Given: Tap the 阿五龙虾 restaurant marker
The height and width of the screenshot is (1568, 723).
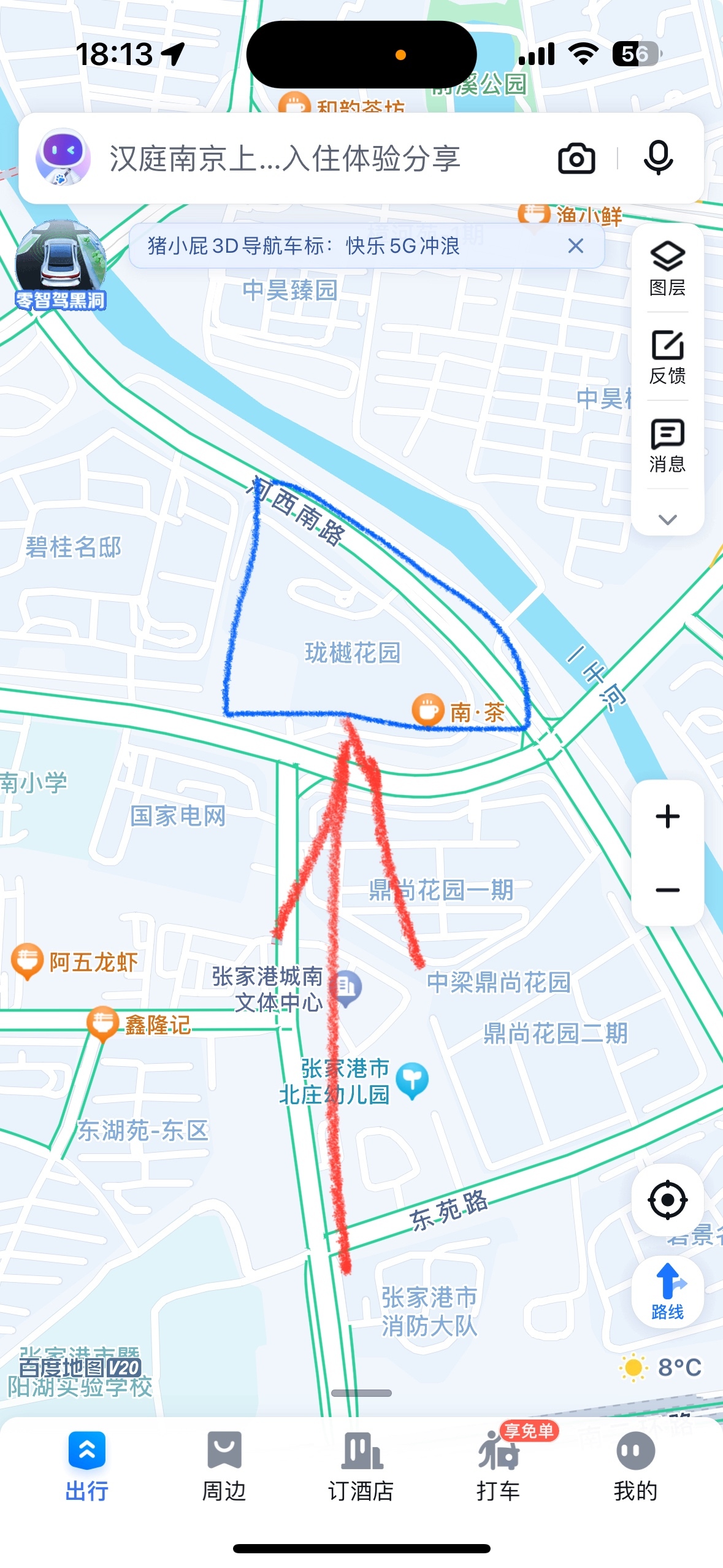Looking at the screenshot, I should click(27, 960).
